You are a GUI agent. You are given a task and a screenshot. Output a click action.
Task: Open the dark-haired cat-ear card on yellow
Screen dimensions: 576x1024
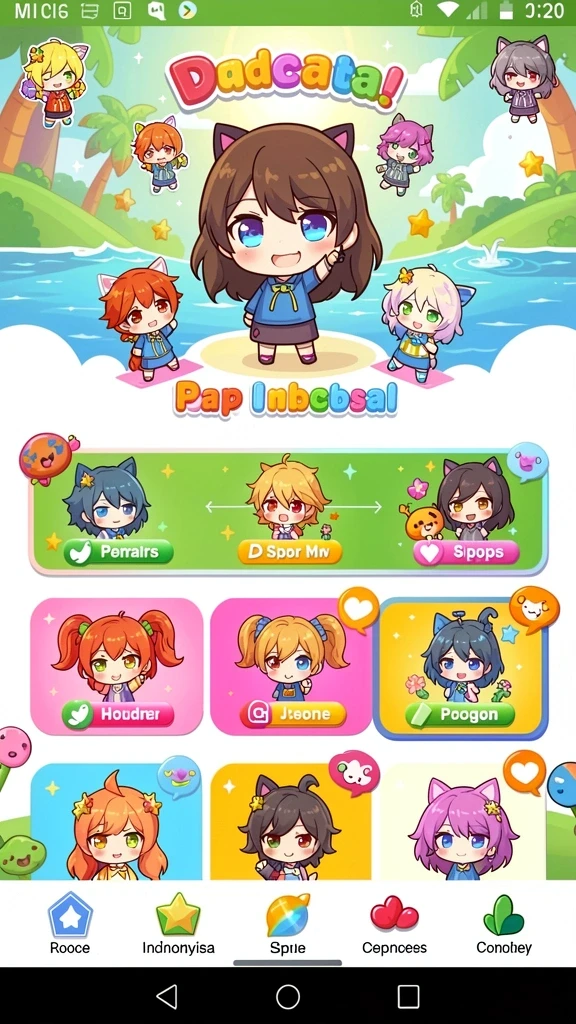(291, 821)
